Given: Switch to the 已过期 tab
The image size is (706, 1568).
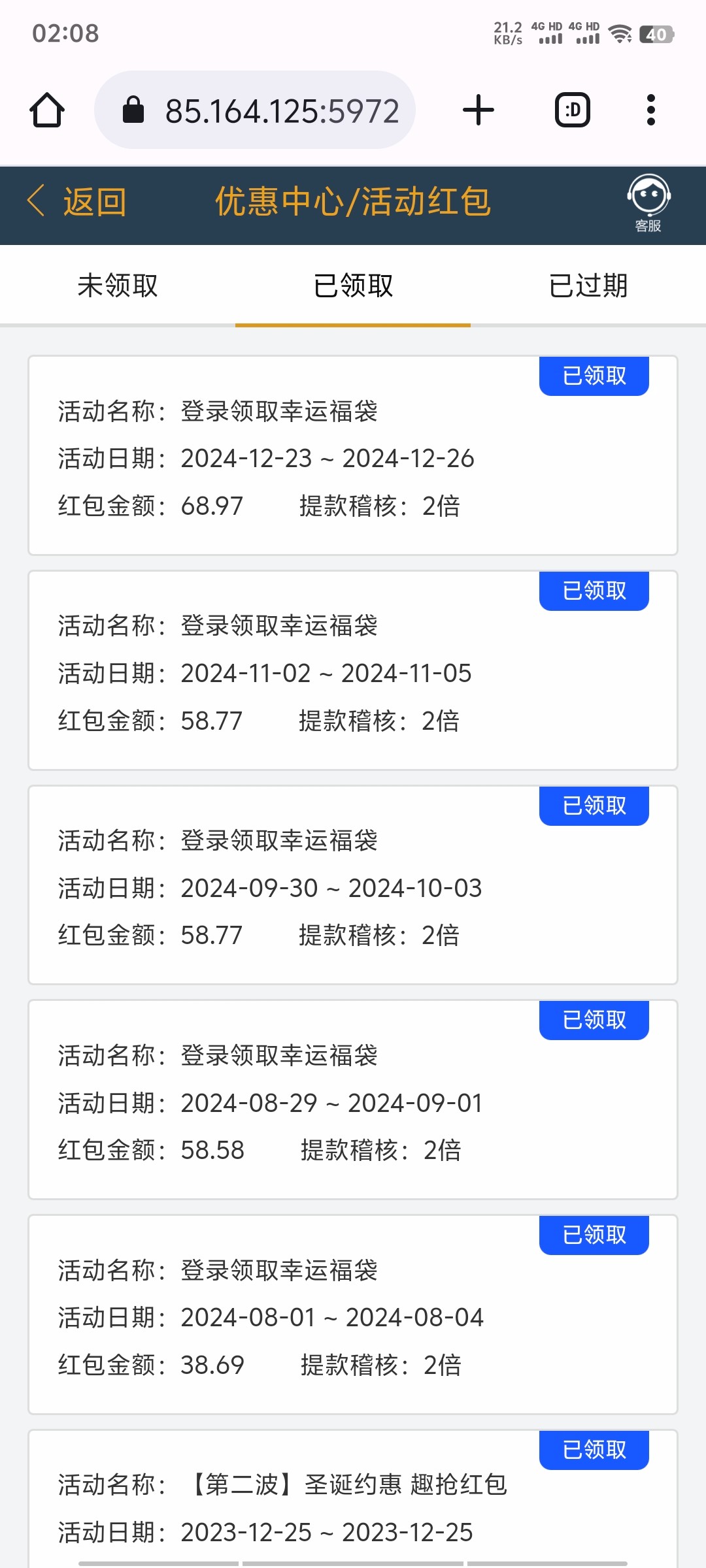Looking at the screenshot, I should (x=588, y=286).
